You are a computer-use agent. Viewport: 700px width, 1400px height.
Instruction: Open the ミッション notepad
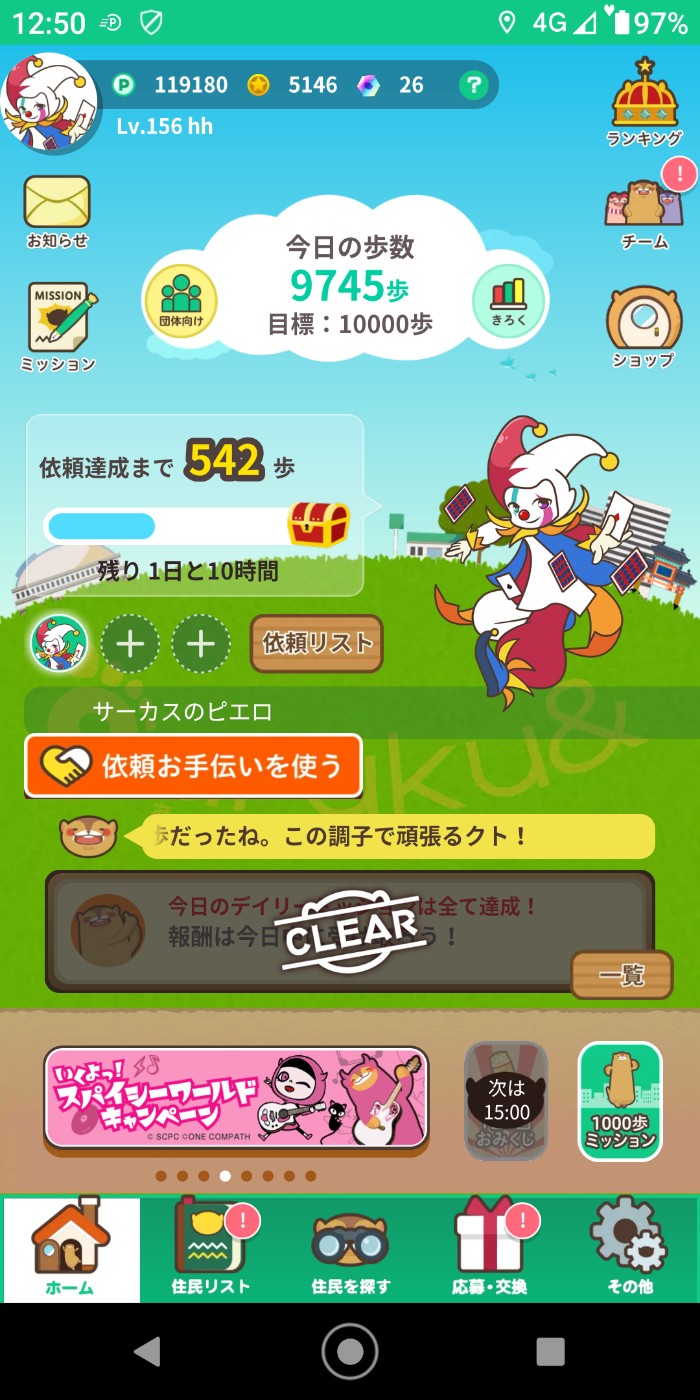[x=59, y=328]
